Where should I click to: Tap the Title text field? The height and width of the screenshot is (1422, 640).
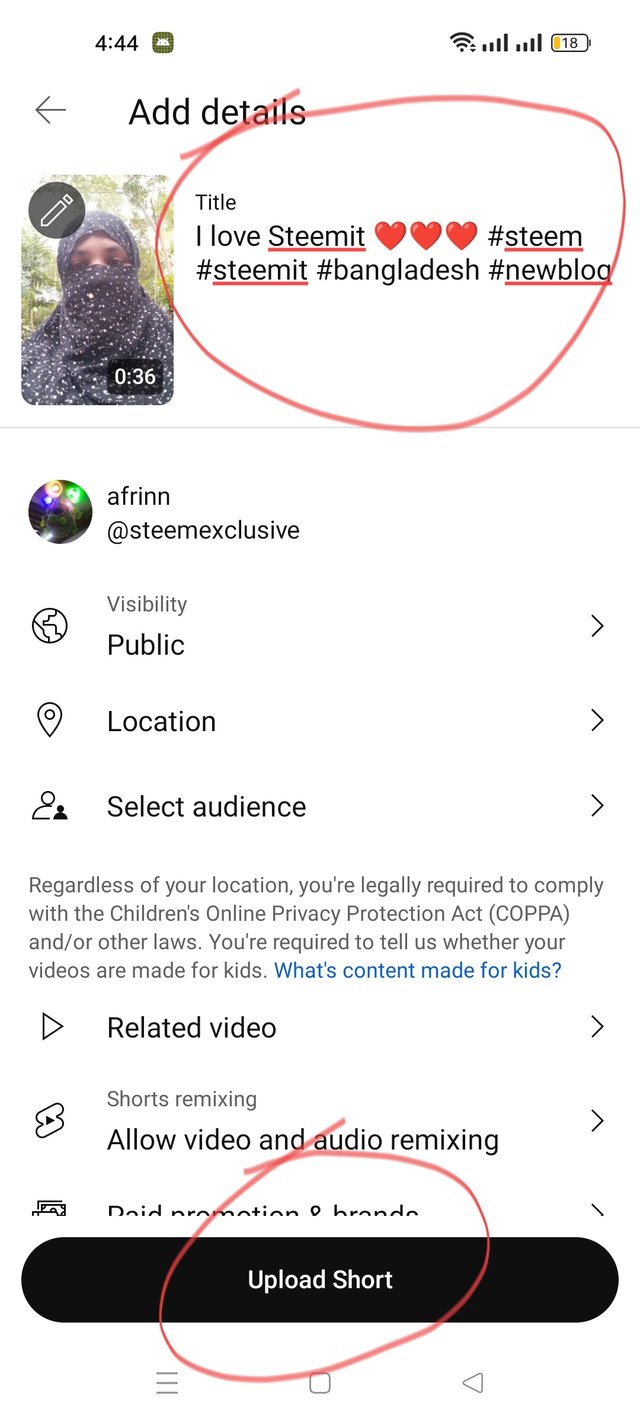click(403, 252)
